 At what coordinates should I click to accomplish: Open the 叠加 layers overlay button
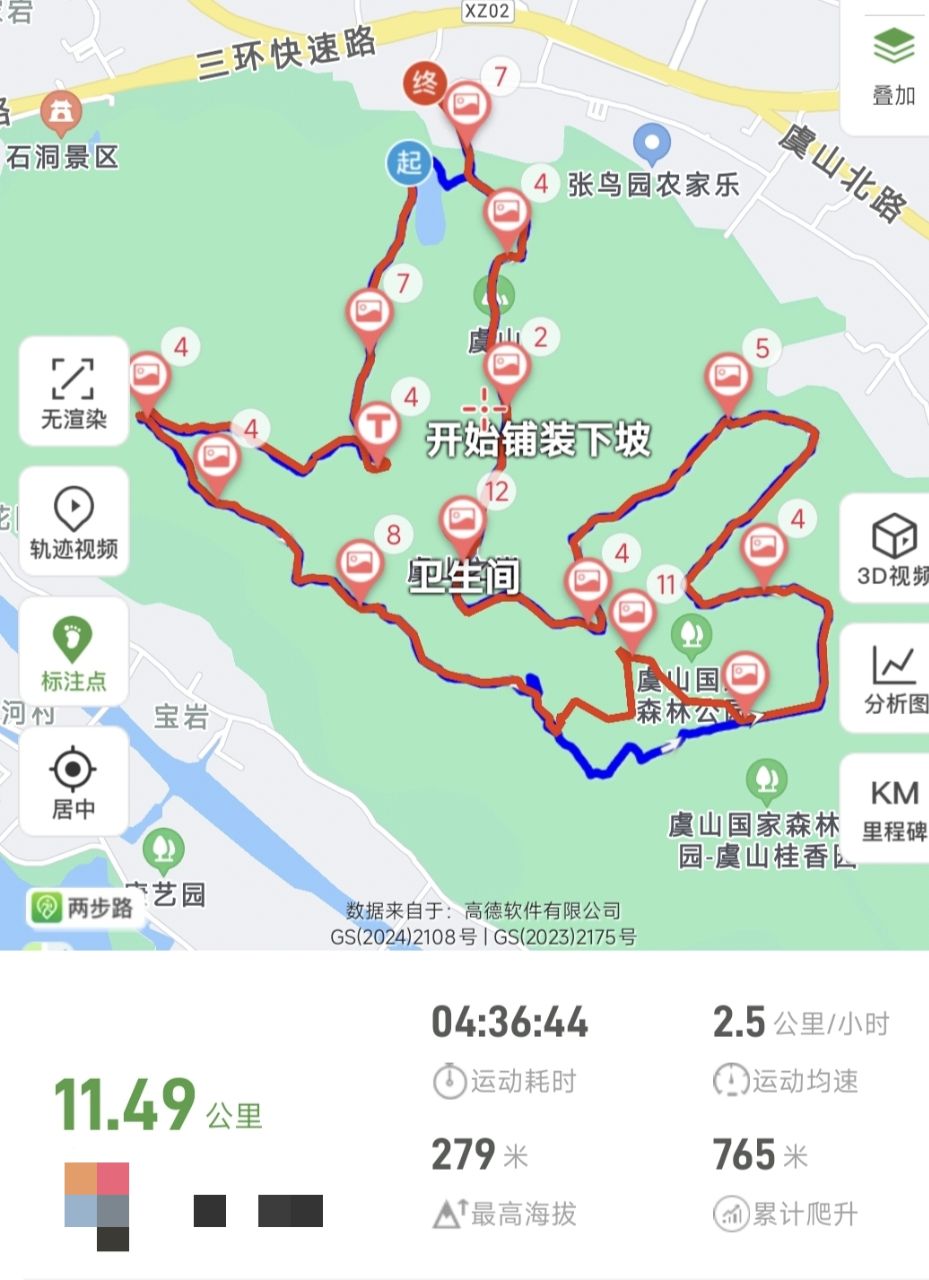(x=893, y=65)
